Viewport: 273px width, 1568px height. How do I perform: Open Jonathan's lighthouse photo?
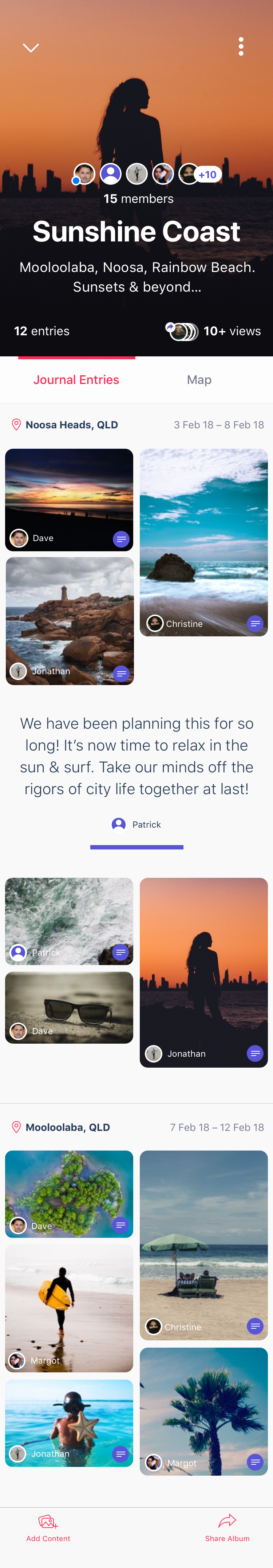tap(69, 615)
